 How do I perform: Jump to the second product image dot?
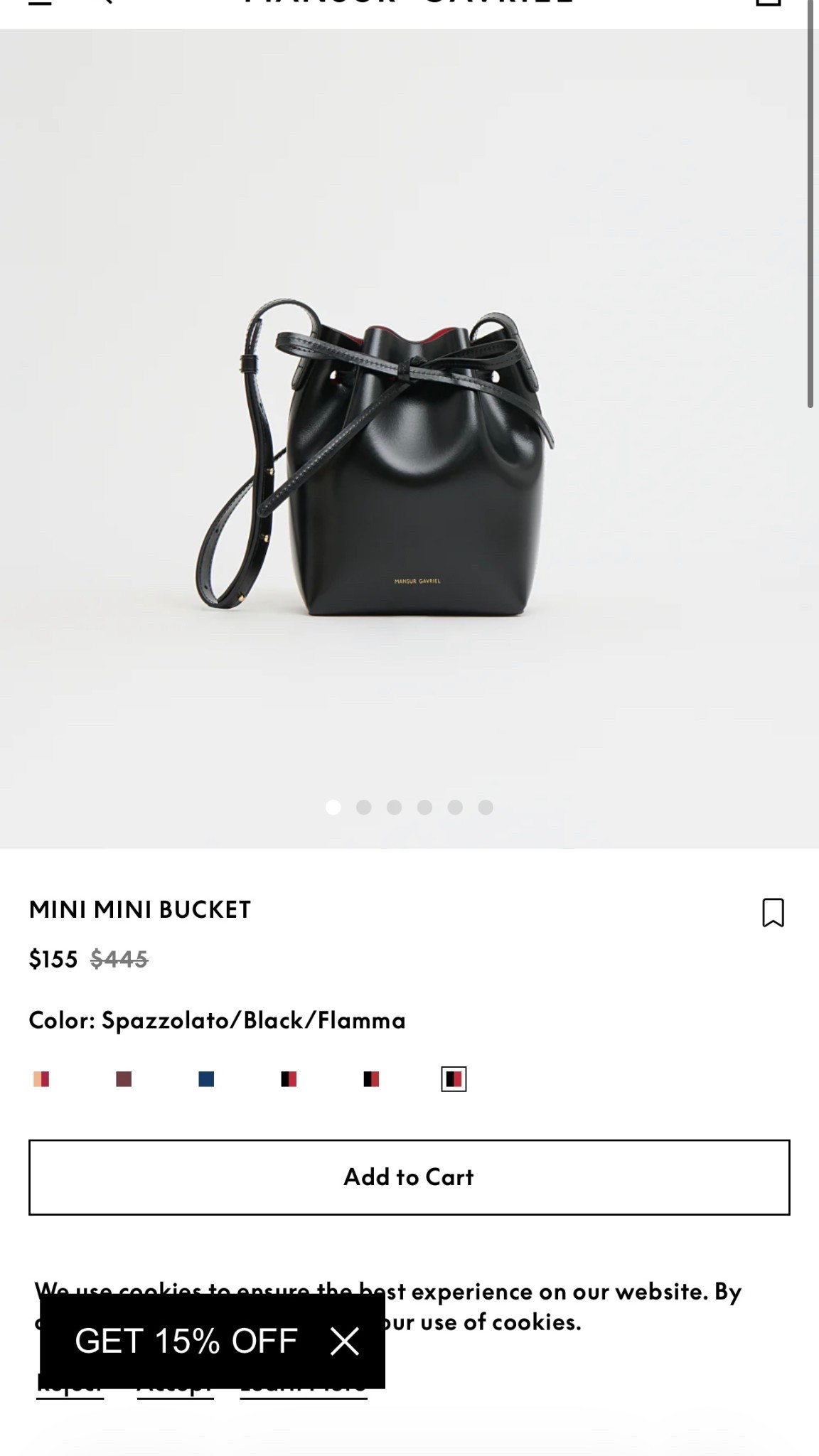[364, 808]
